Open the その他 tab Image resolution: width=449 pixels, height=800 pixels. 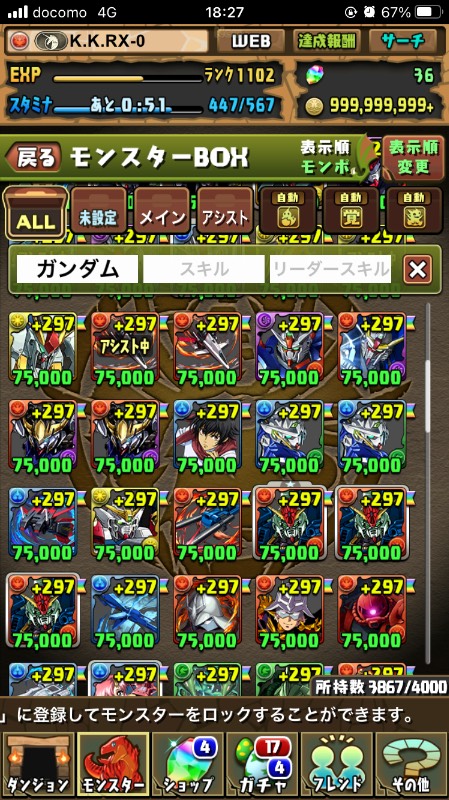coord(412,764)
